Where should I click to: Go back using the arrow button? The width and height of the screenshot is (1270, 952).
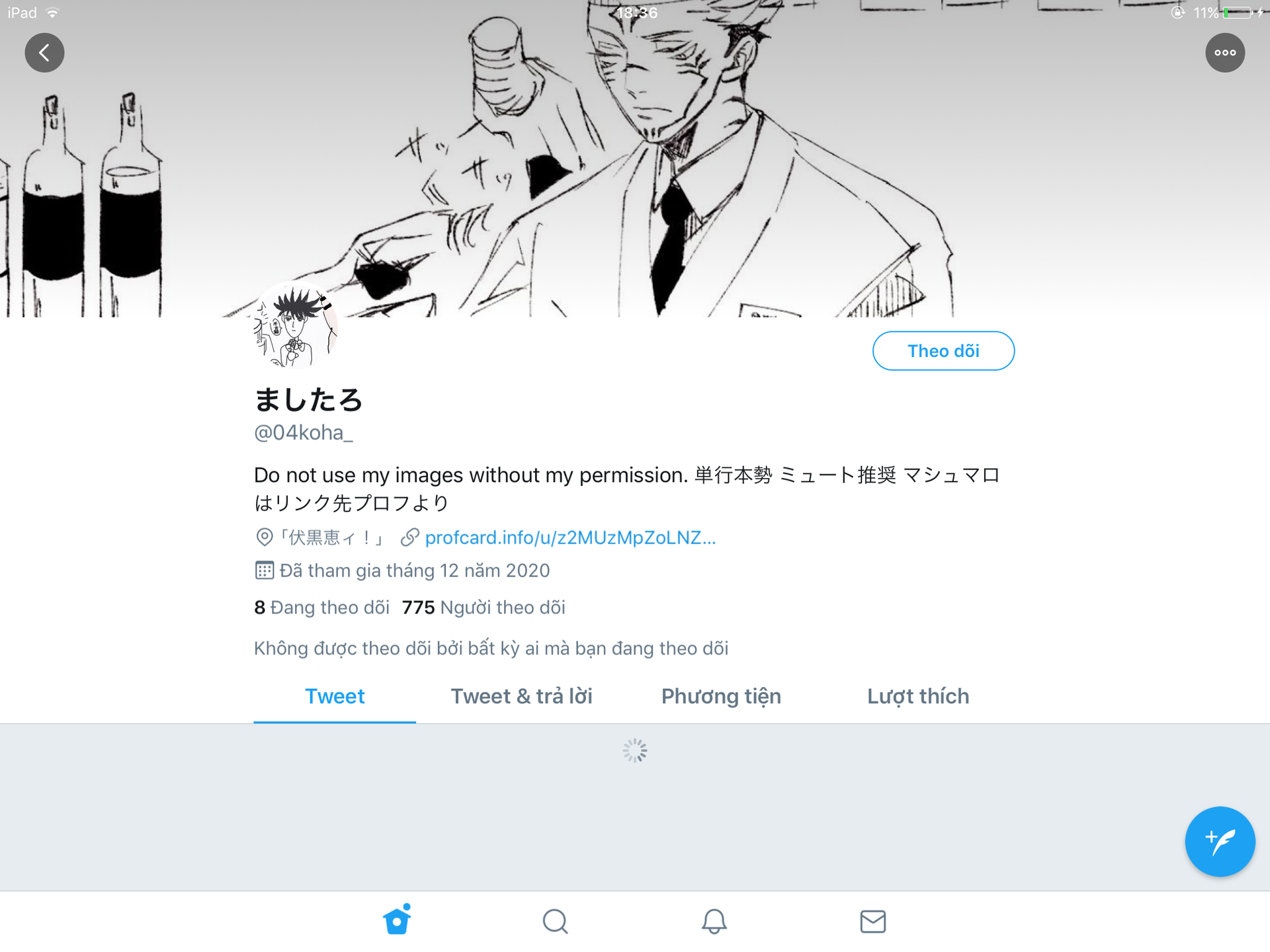tap(44, 53)
